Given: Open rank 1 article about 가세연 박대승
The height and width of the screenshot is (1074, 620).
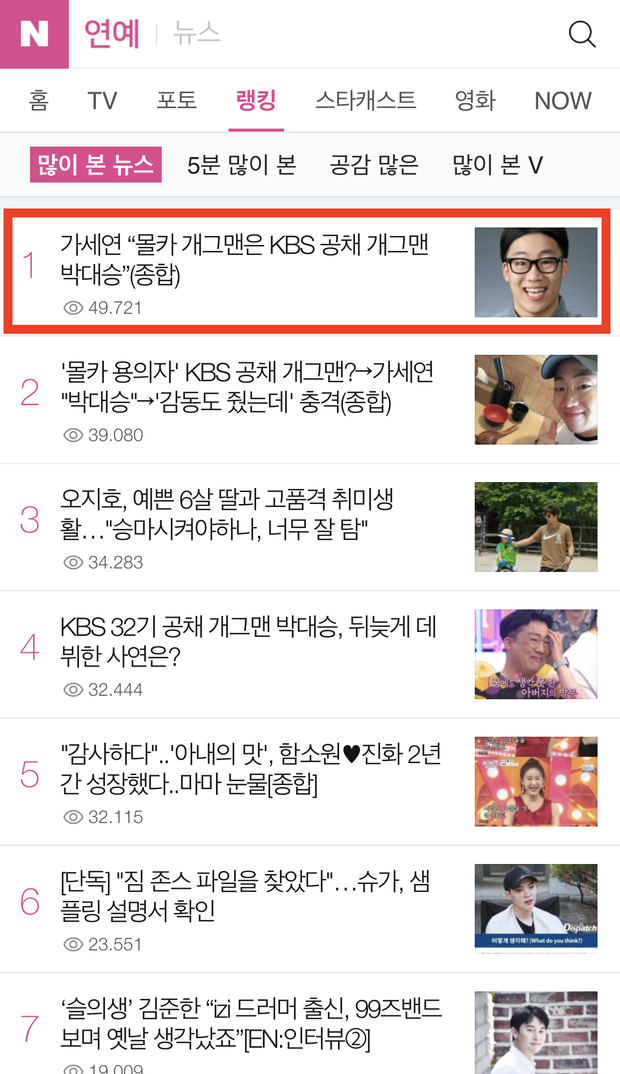Looking at the screenshot, I should 245,258.
